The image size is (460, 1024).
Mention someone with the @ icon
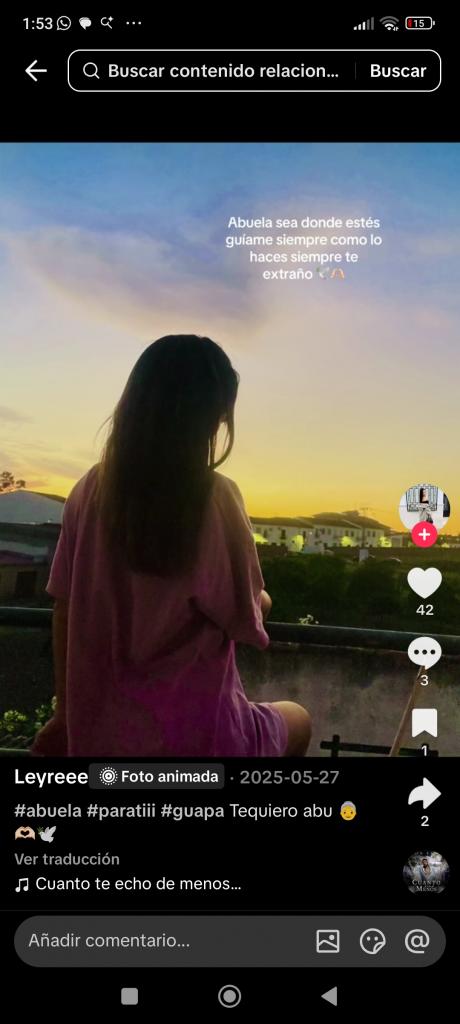pos(417,941)
